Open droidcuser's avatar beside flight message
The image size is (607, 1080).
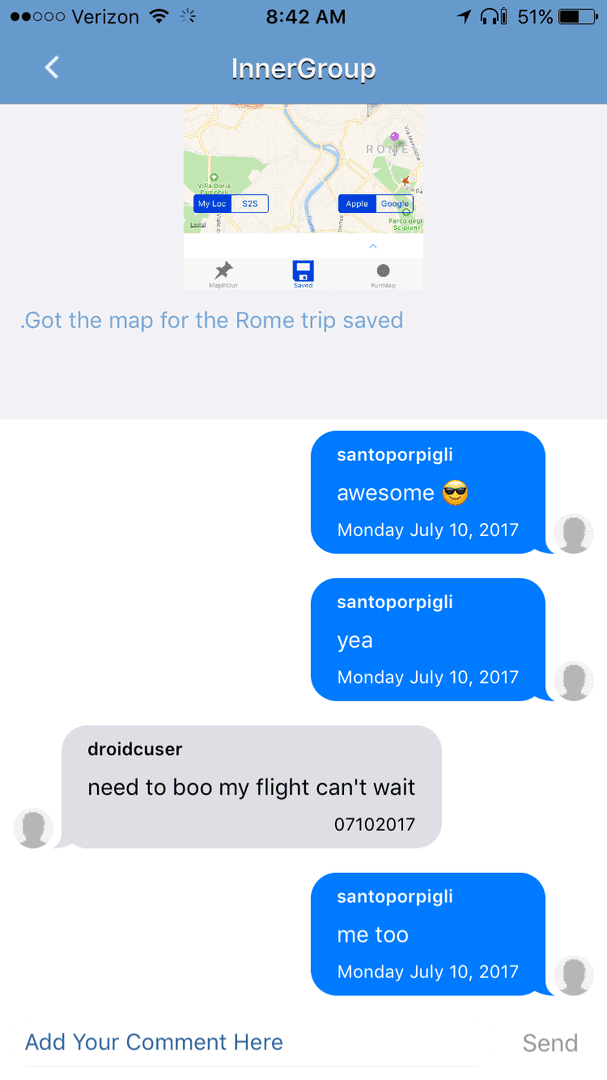[x=33, y=829]
